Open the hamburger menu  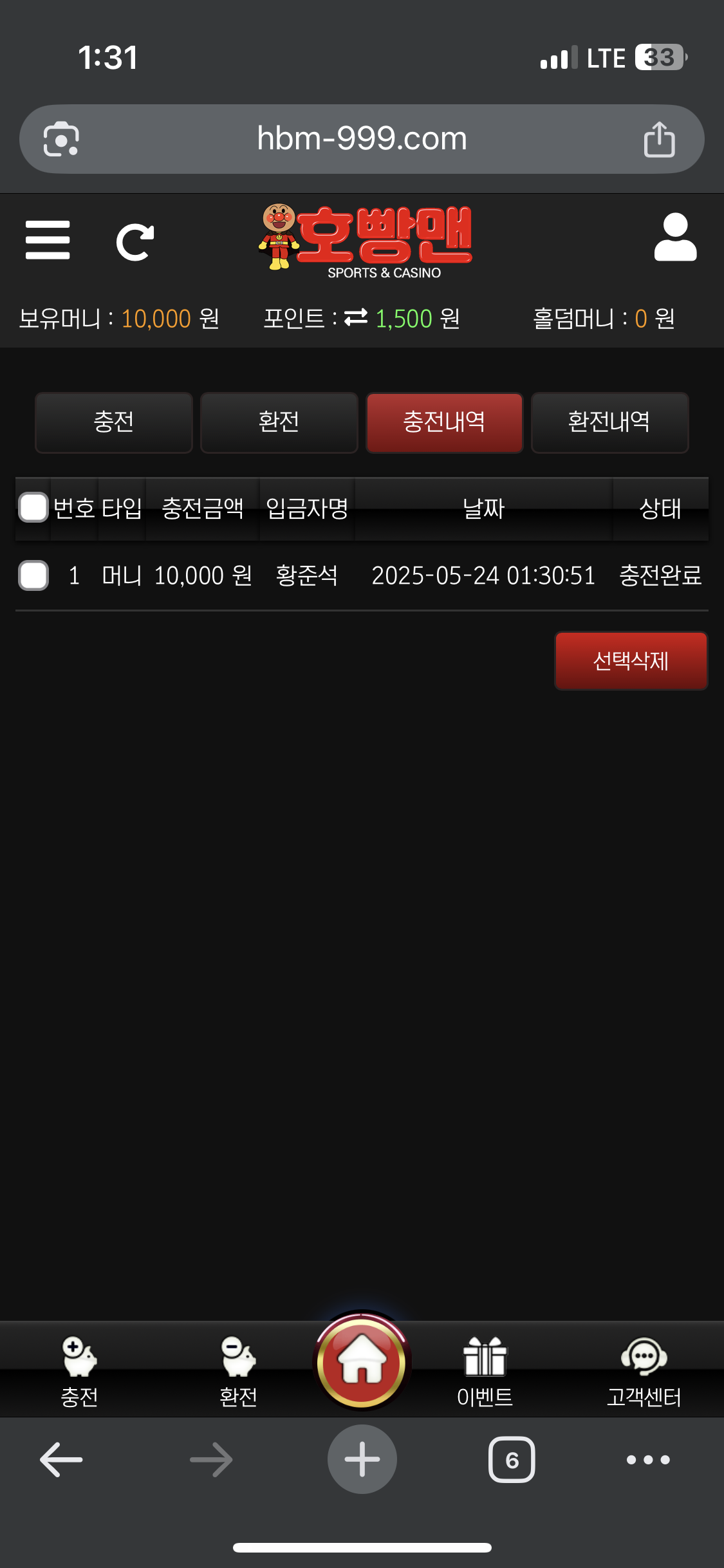48,240
